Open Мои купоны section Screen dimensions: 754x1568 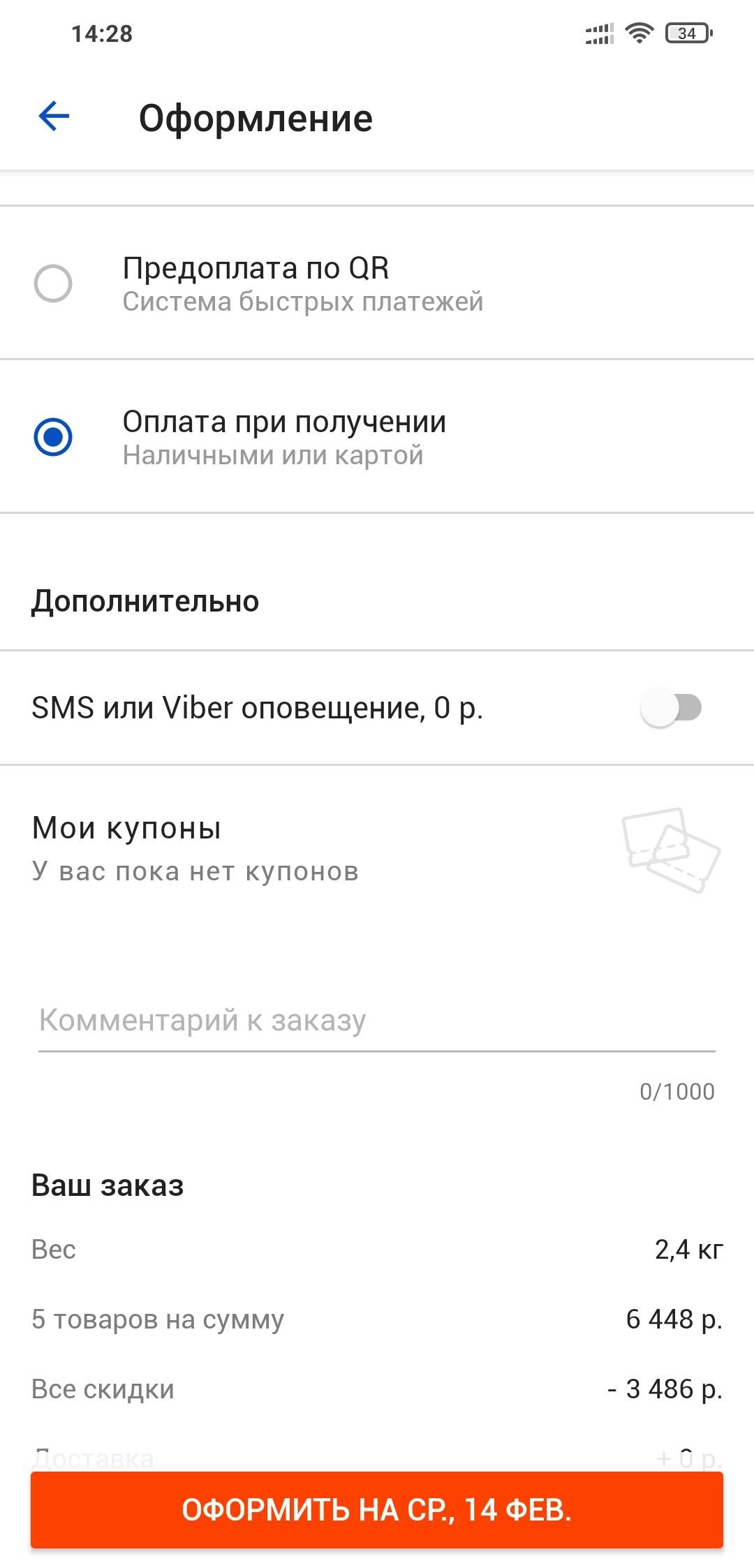377,848
